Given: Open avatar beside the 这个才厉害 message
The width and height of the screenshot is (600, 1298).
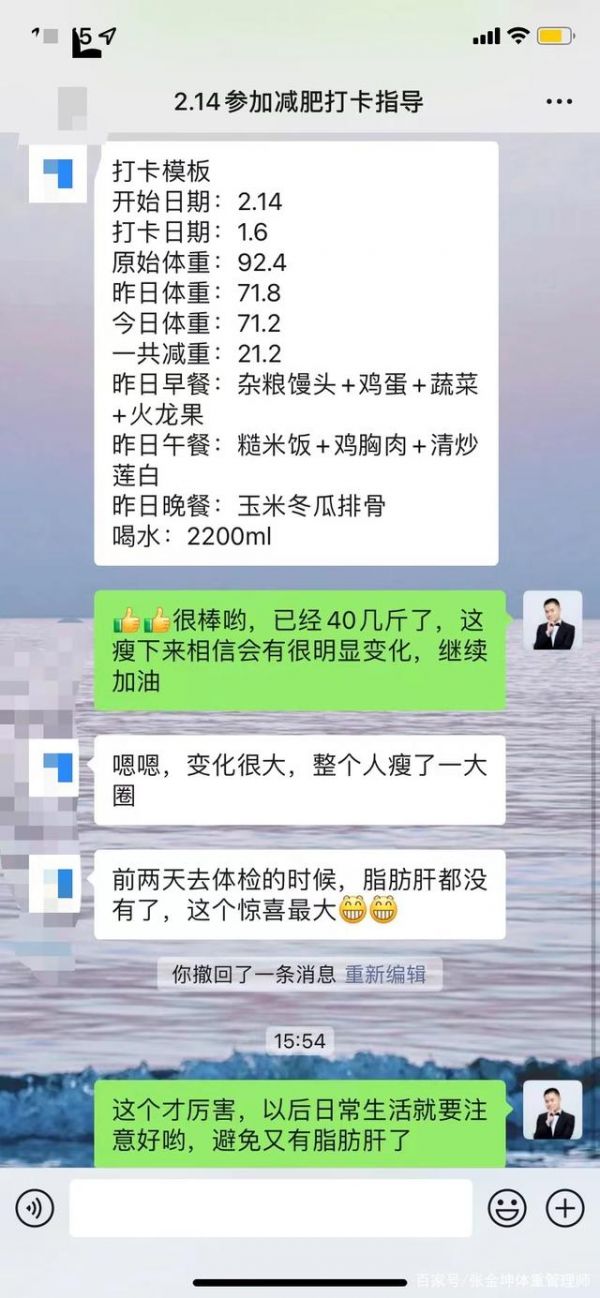Looking at the screenshot, I should pos(553,1110).
